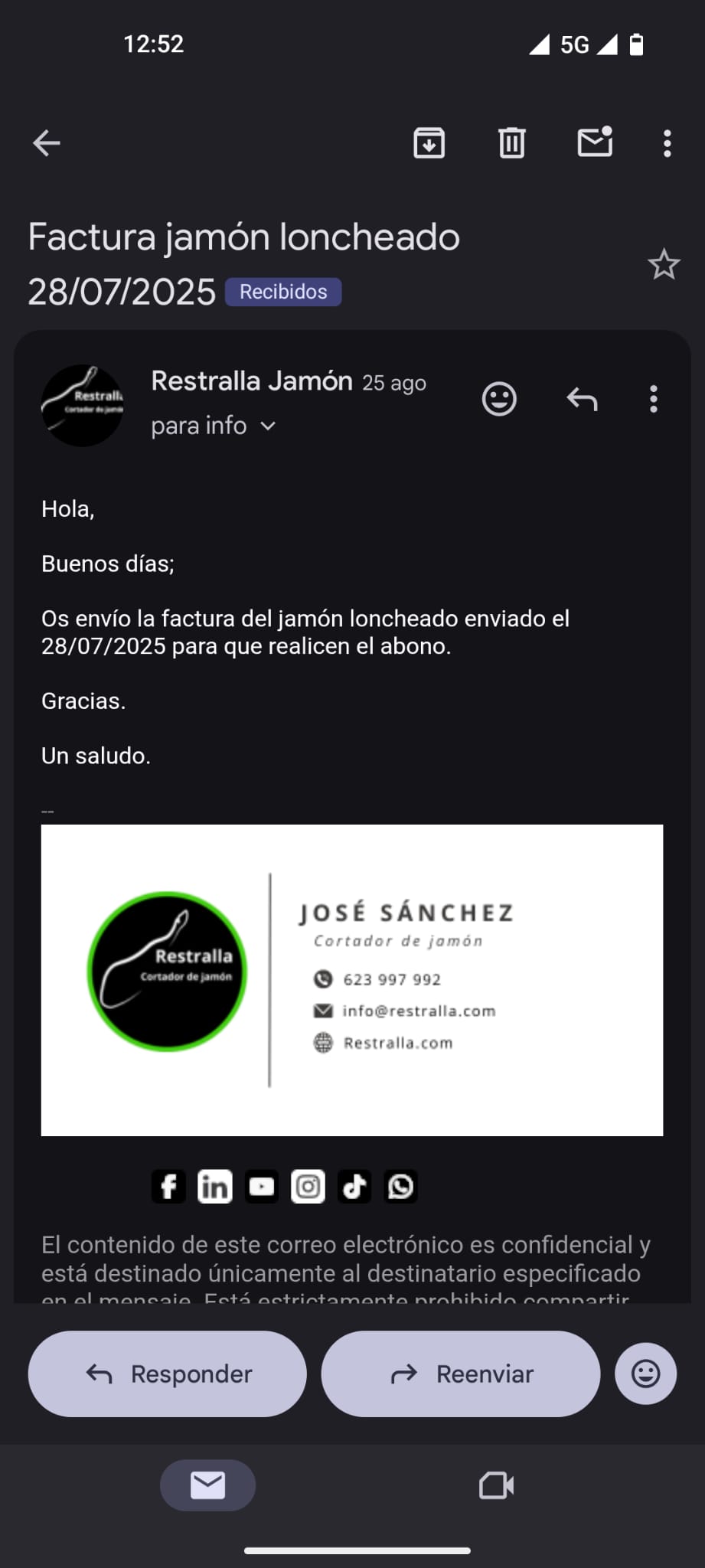Tap the Reenviar button
This screenshot has height=1568, width=705.
pos(460,1374)
